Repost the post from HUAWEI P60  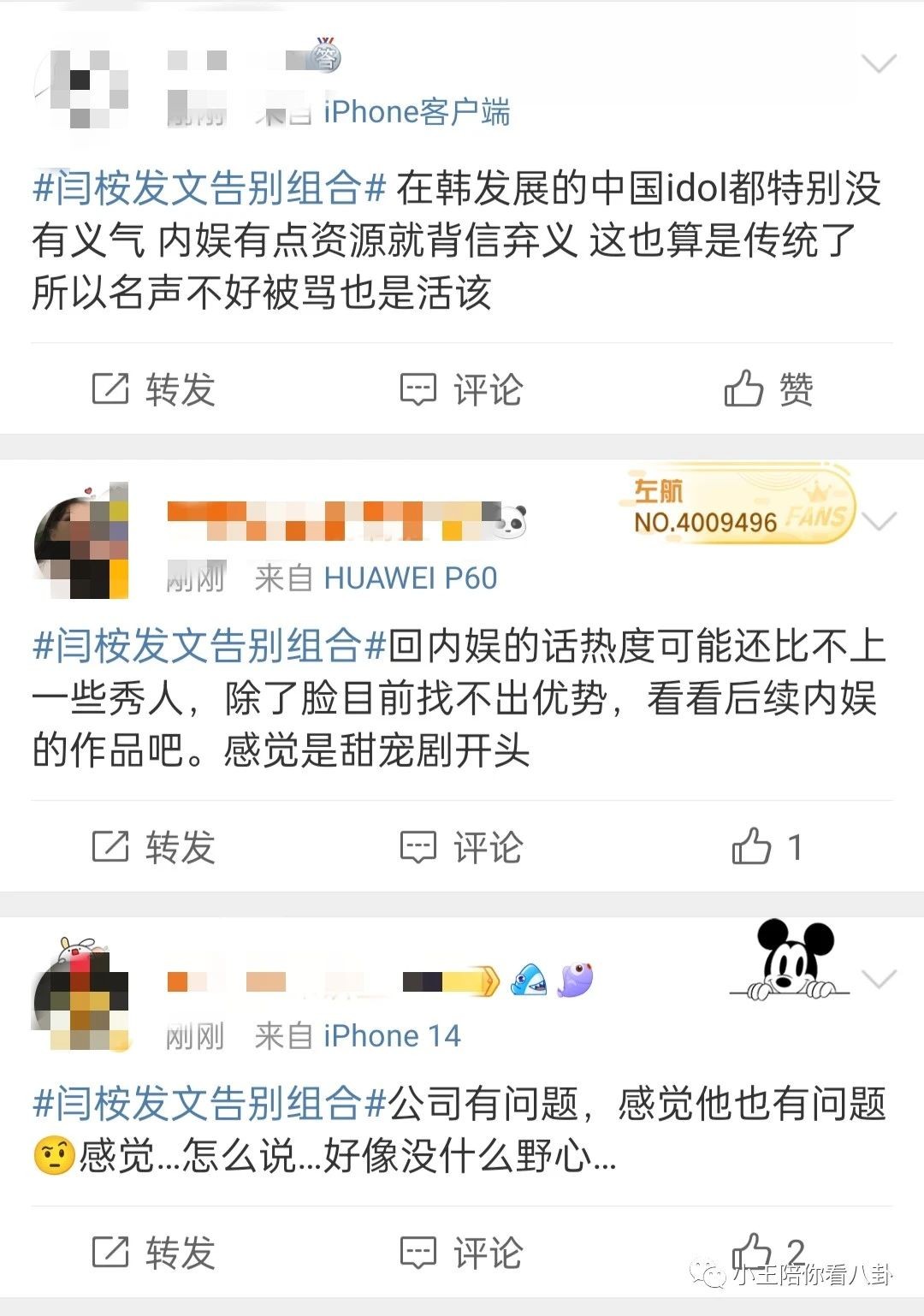(154, 847)
